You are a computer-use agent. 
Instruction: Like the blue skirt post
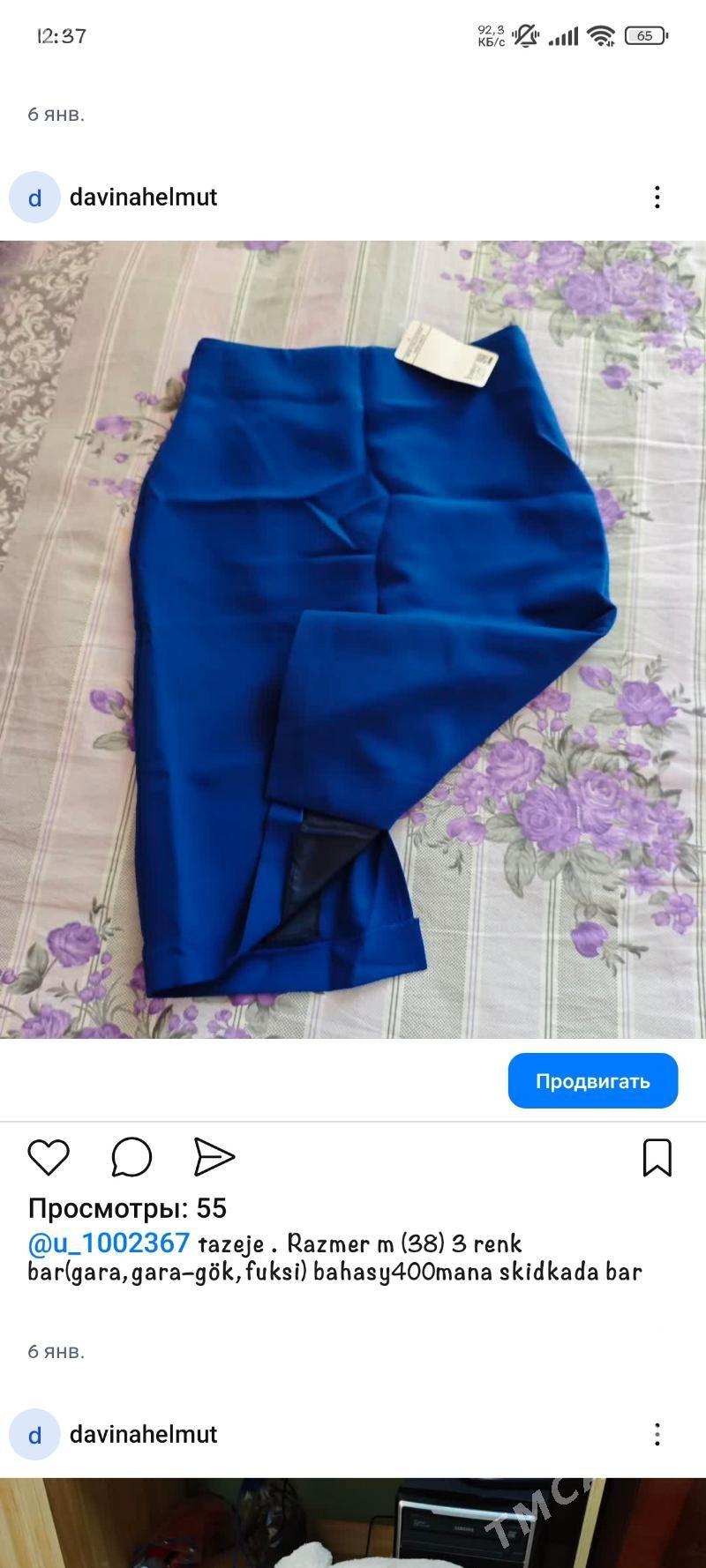(x=49, y=1157)
